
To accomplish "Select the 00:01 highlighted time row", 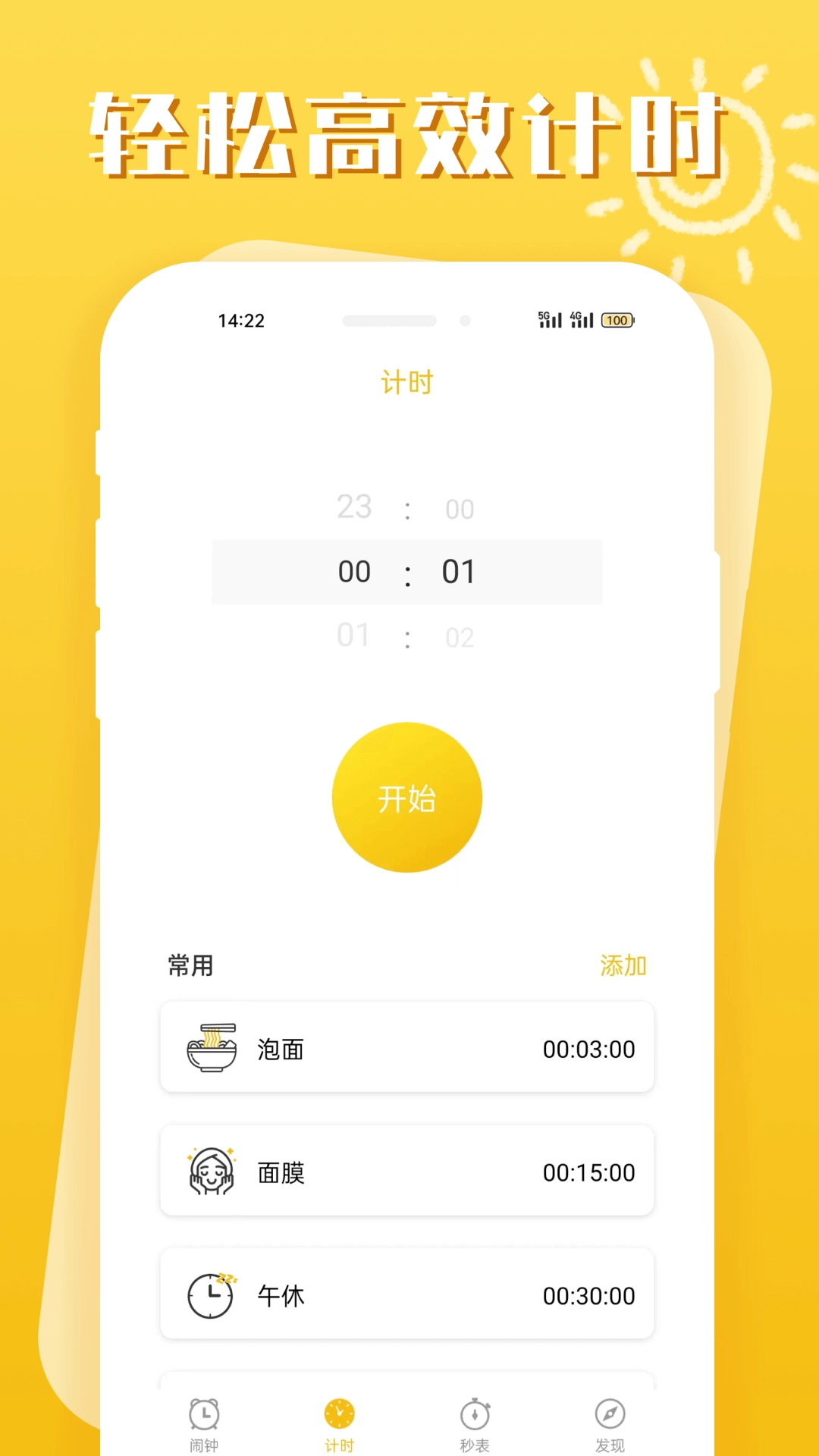I will pyautogui.click(x=407, y=573).
